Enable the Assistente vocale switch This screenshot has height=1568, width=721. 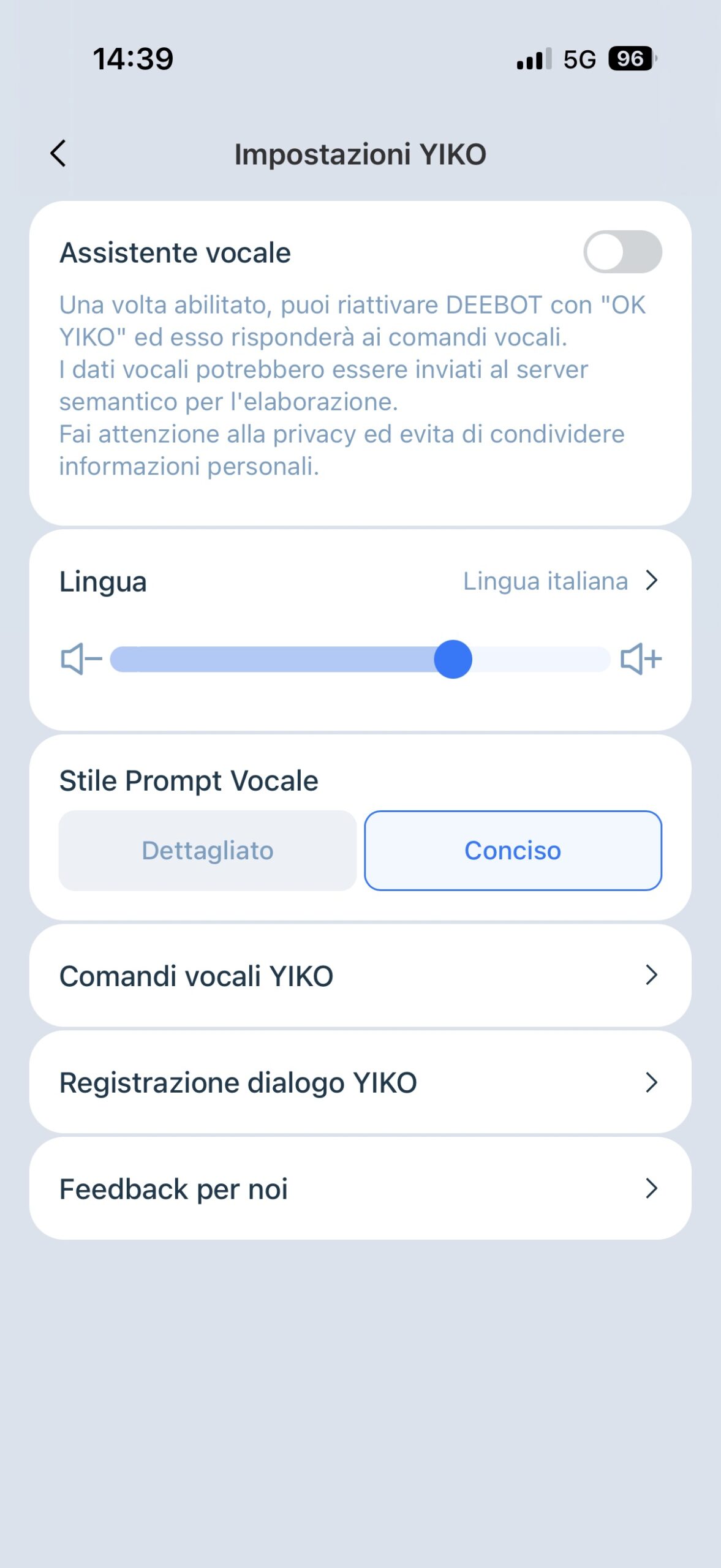click(x=624, y=252)
